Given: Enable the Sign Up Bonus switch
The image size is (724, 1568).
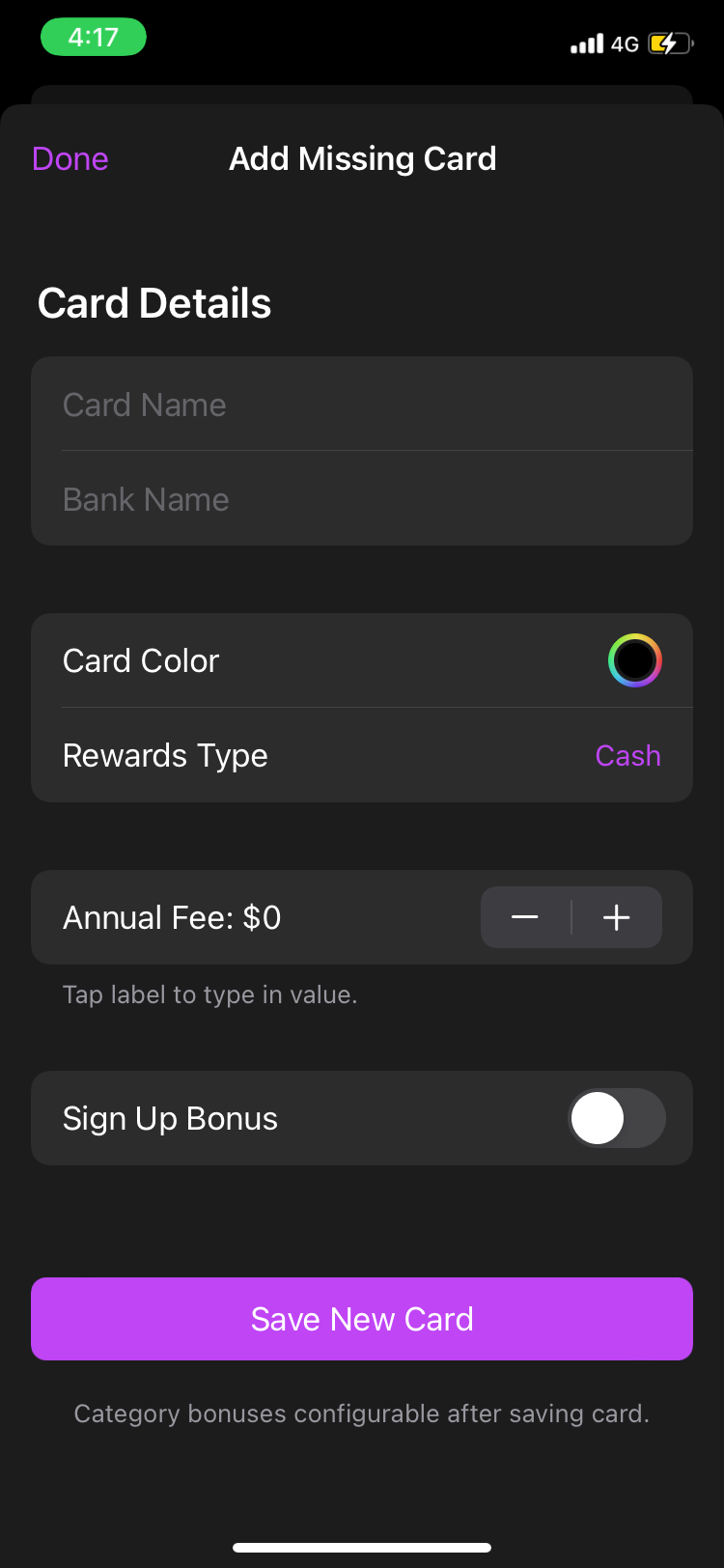Looking at the screenshot, I should pyautogui.click(x=616, y=1118).
